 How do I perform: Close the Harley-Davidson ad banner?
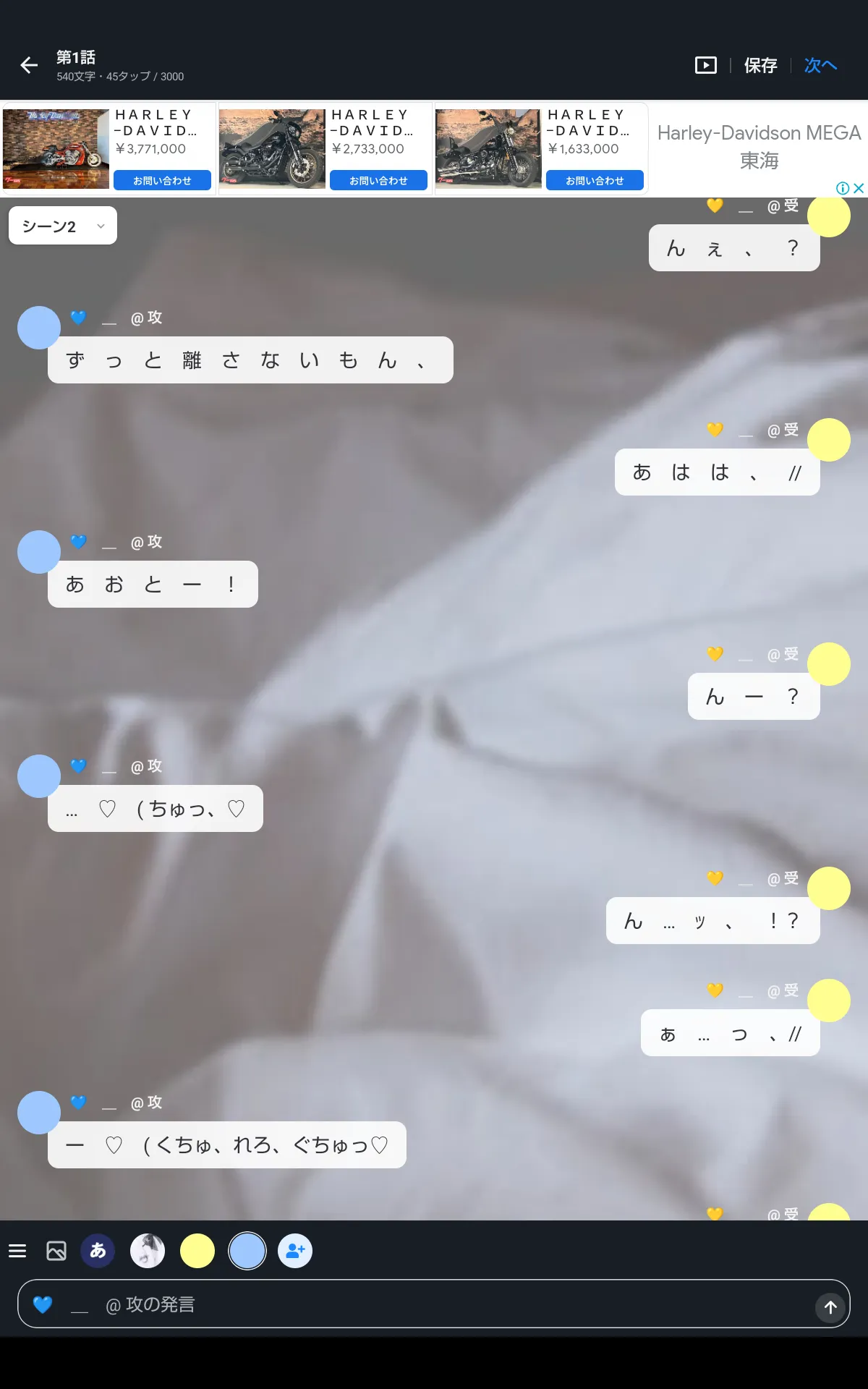(x=859, y=188)
